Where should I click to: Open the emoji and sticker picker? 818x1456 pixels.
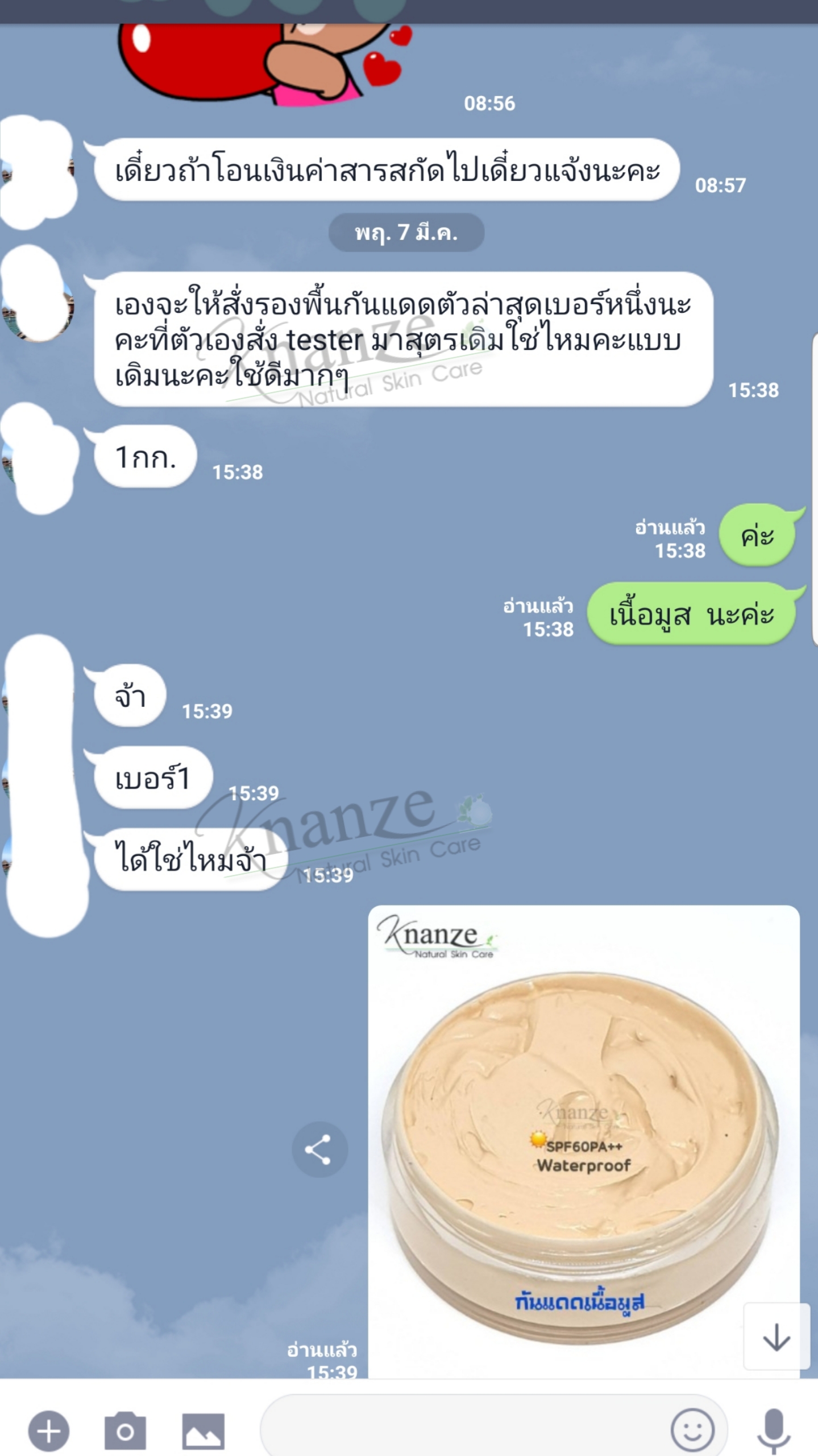tap(692, 1429)
